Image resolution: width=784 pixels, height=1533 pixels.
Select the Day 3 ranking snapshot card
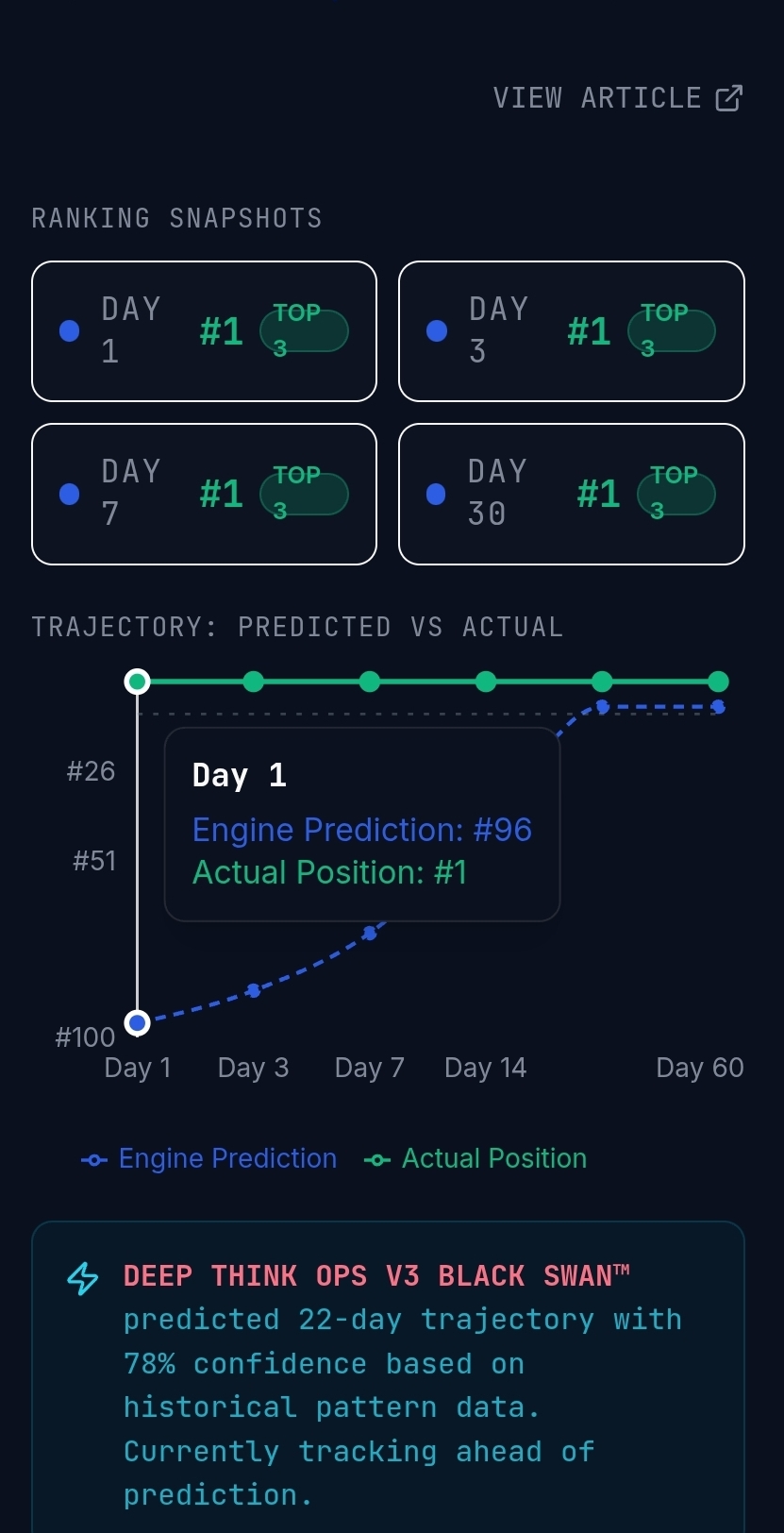[571, 331]
